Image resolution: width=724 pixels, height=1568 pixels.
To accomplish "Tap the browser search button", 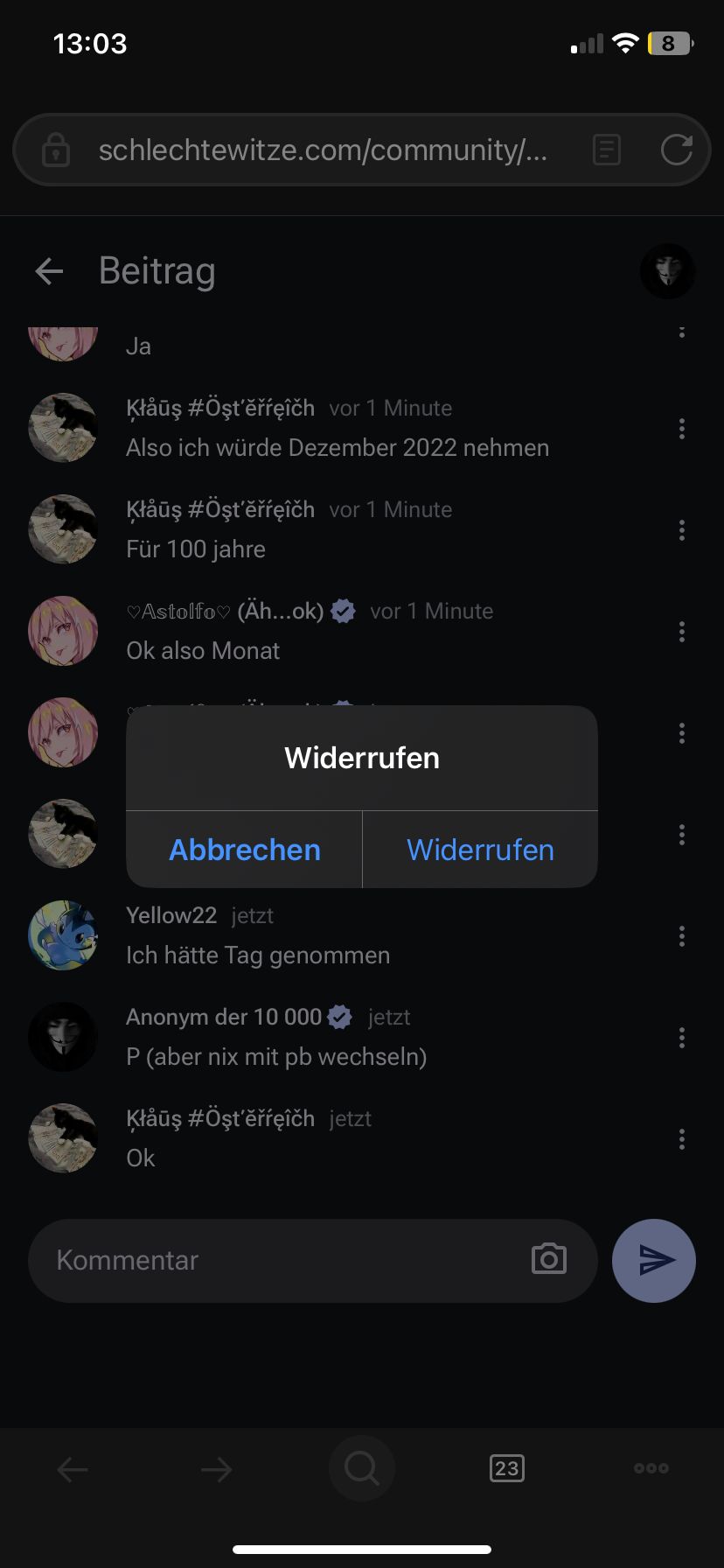I will 361,1468.
